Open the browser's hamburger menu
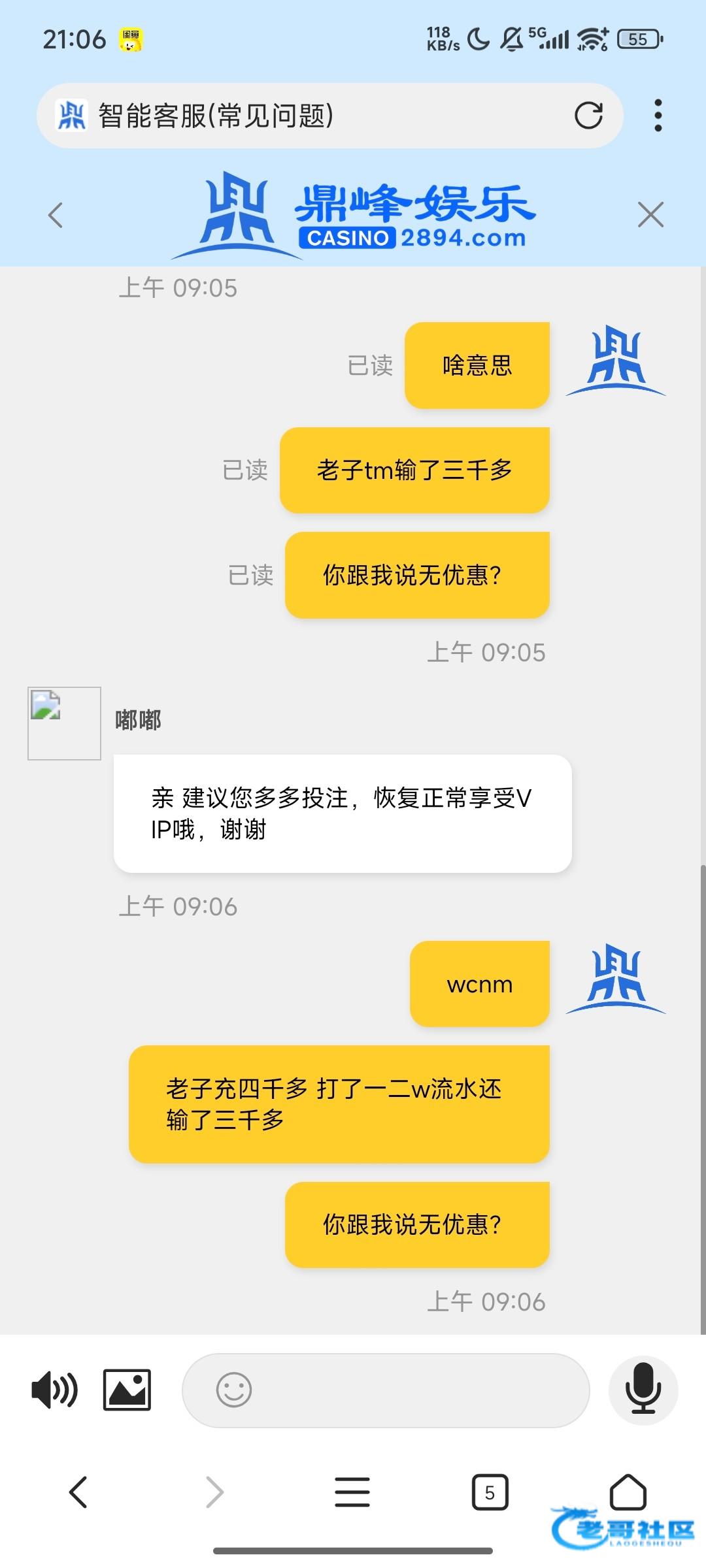The height and width of the screenshot is (1568, 706). click(x=352, y=1492)
